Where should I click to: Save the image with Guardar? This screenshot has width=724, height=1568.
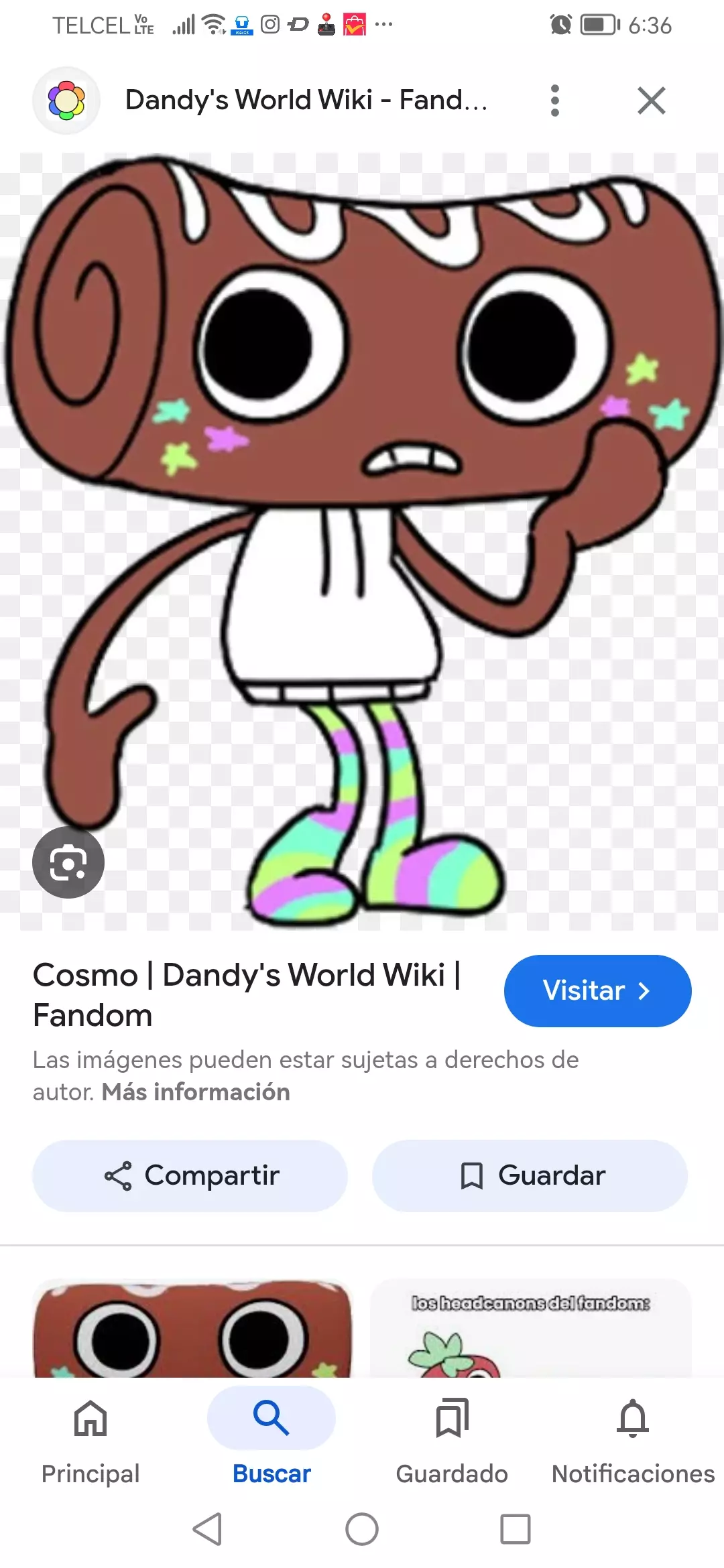530,1175
